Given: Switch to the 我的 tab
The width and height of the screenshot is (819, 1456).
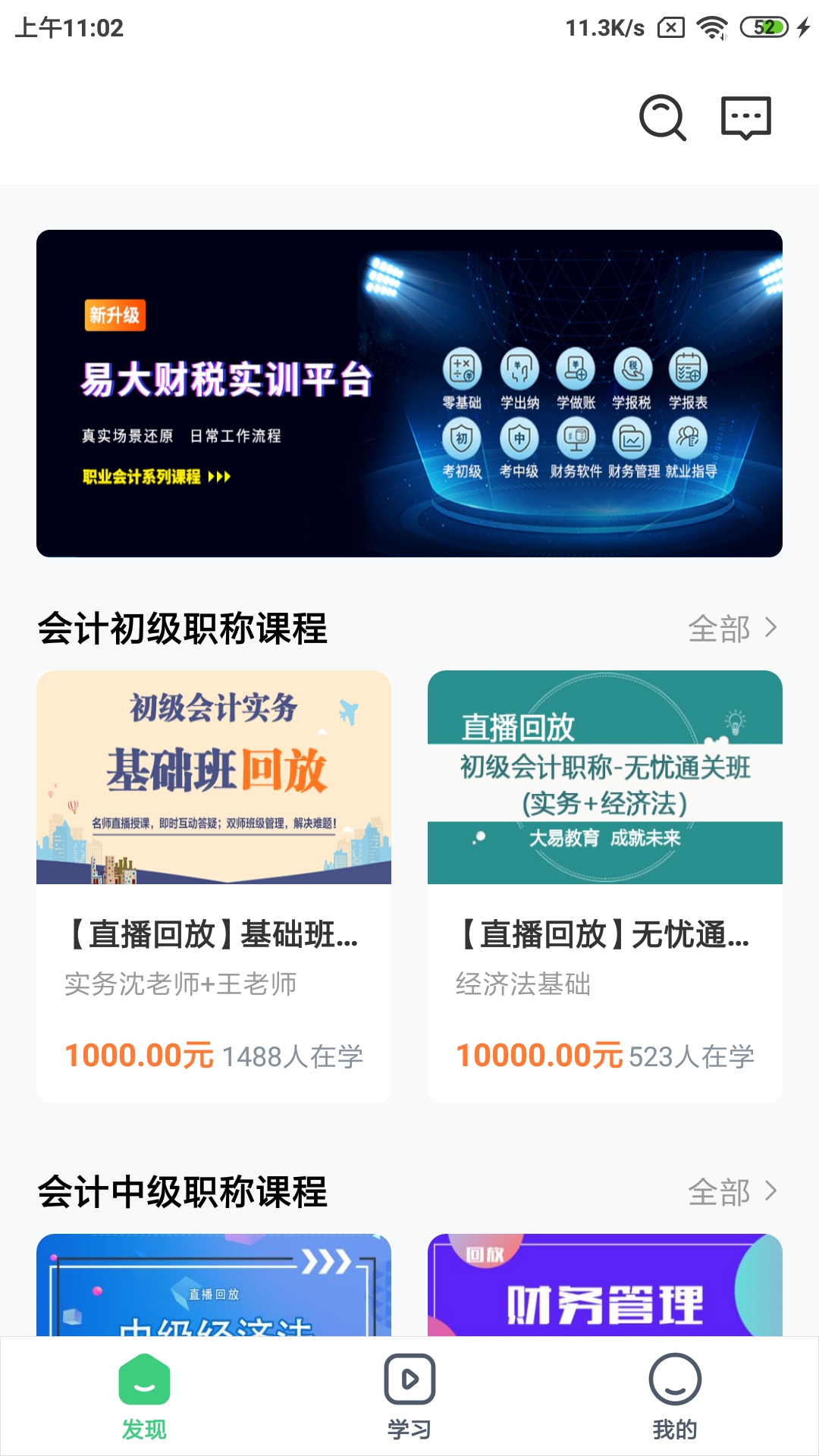Looking at the screenshot, I should click(675, 1396).
